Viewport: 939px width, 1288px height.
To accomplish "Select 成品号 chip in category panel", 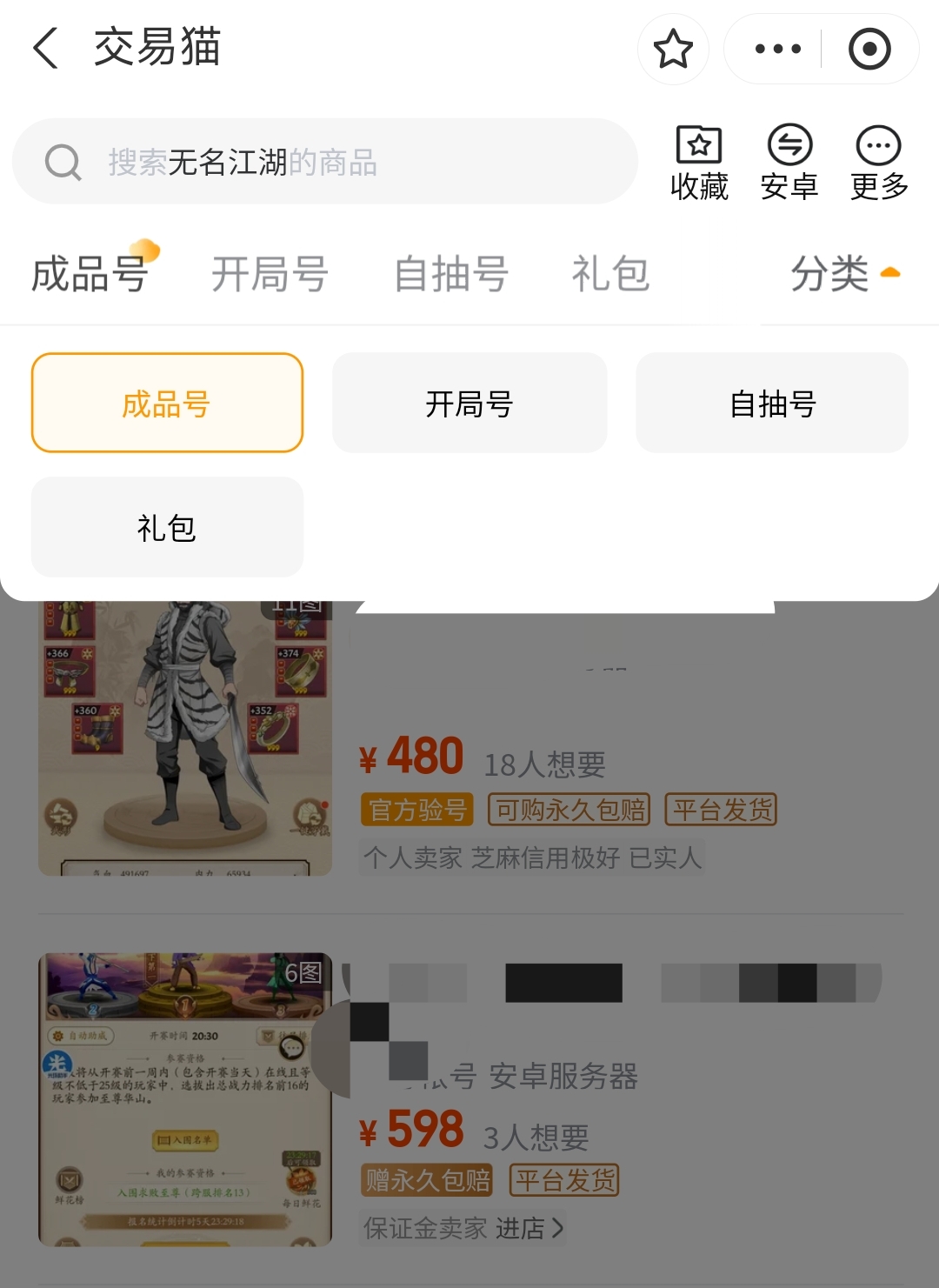I will pos(167,403).
